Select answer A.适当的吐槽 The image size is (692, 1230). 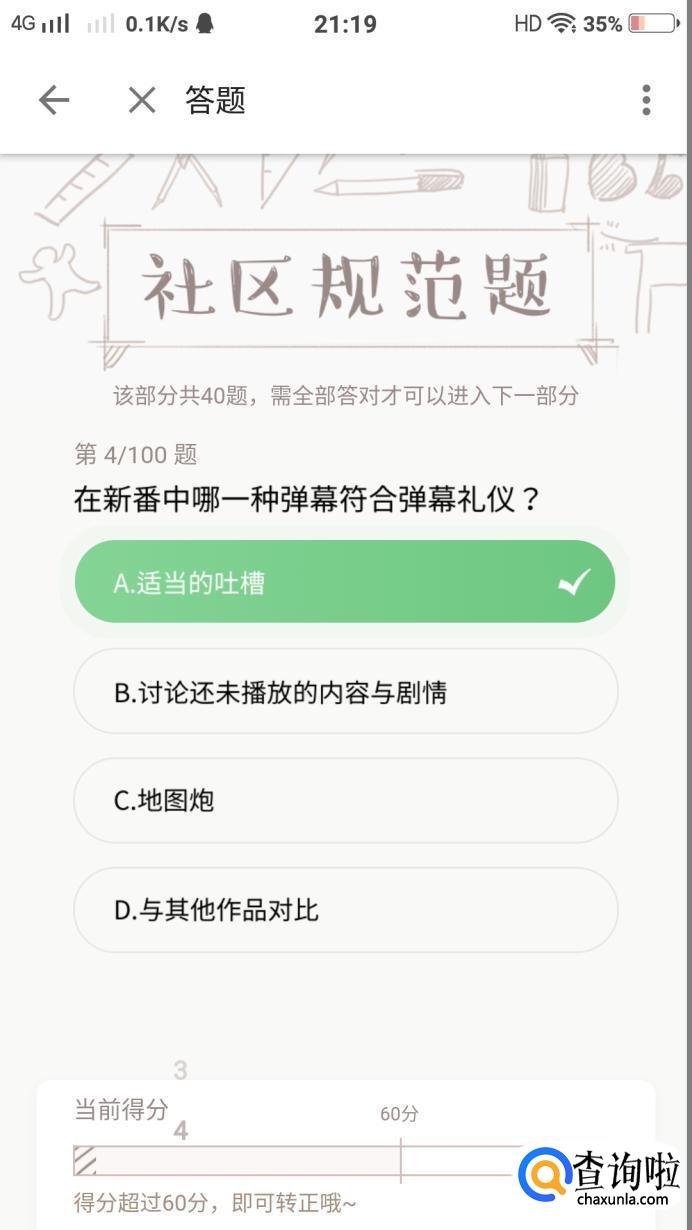345,582
